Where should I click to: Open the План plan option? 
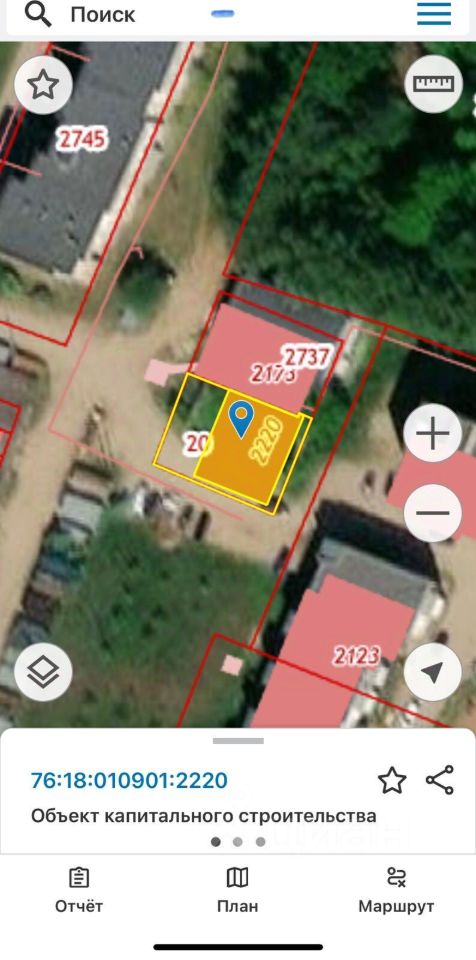[x=238, y=891]
